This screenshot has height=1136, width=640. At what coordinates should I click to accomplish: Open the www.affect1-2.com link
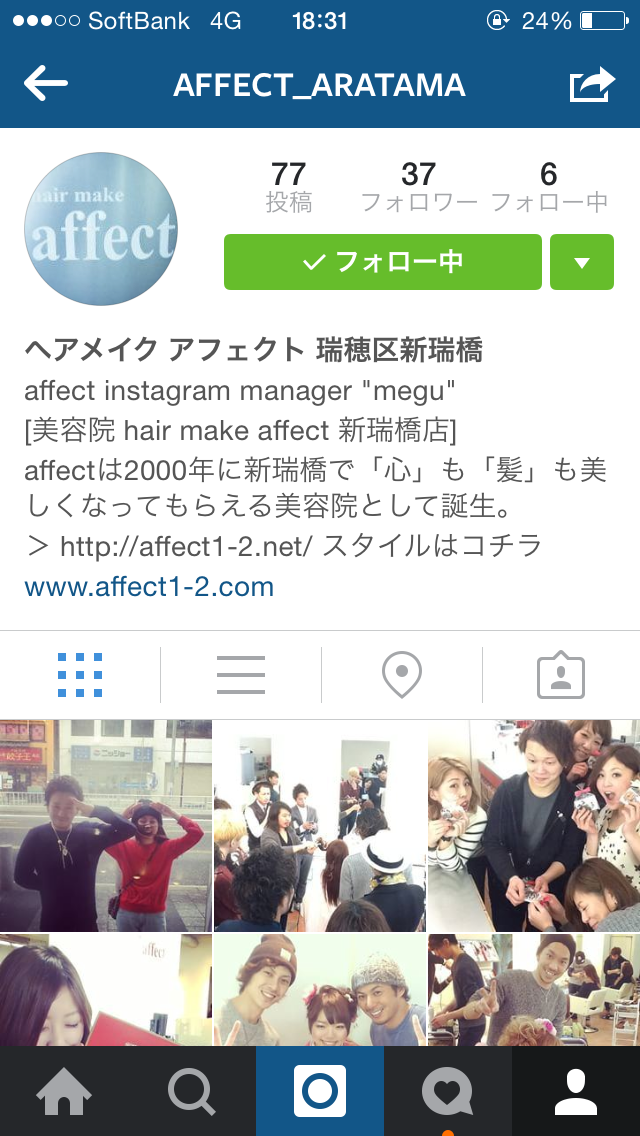(149, 586)
